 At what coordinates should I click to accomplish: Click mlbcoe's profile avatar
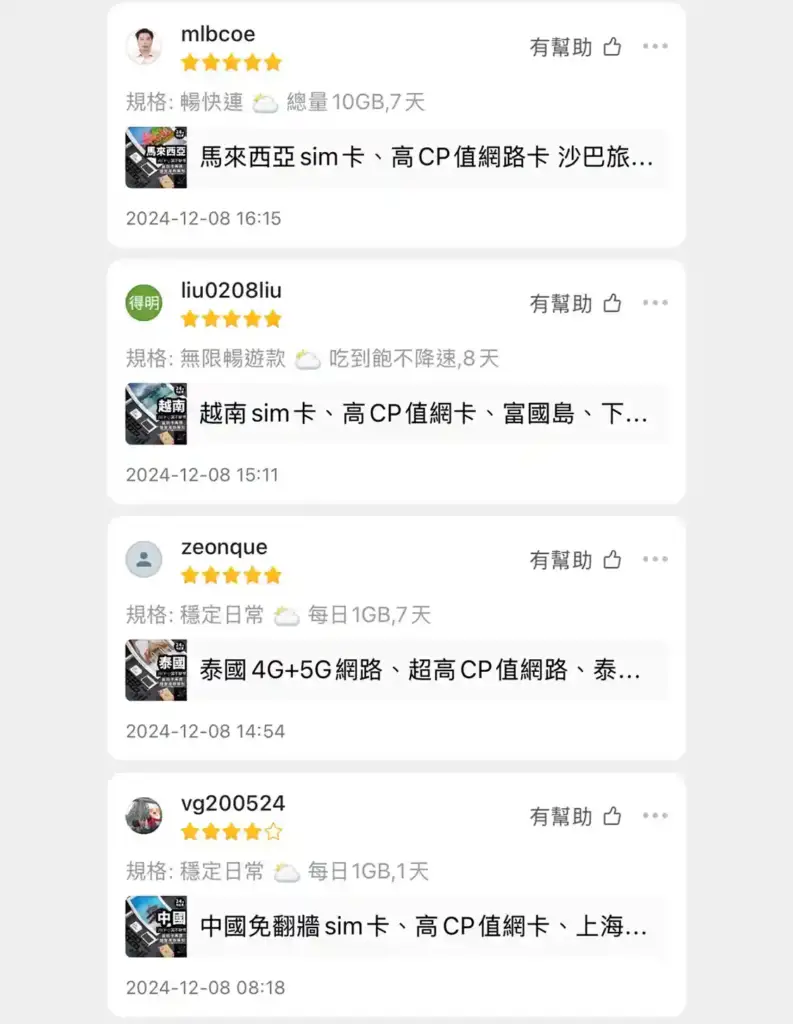(143, 46)
